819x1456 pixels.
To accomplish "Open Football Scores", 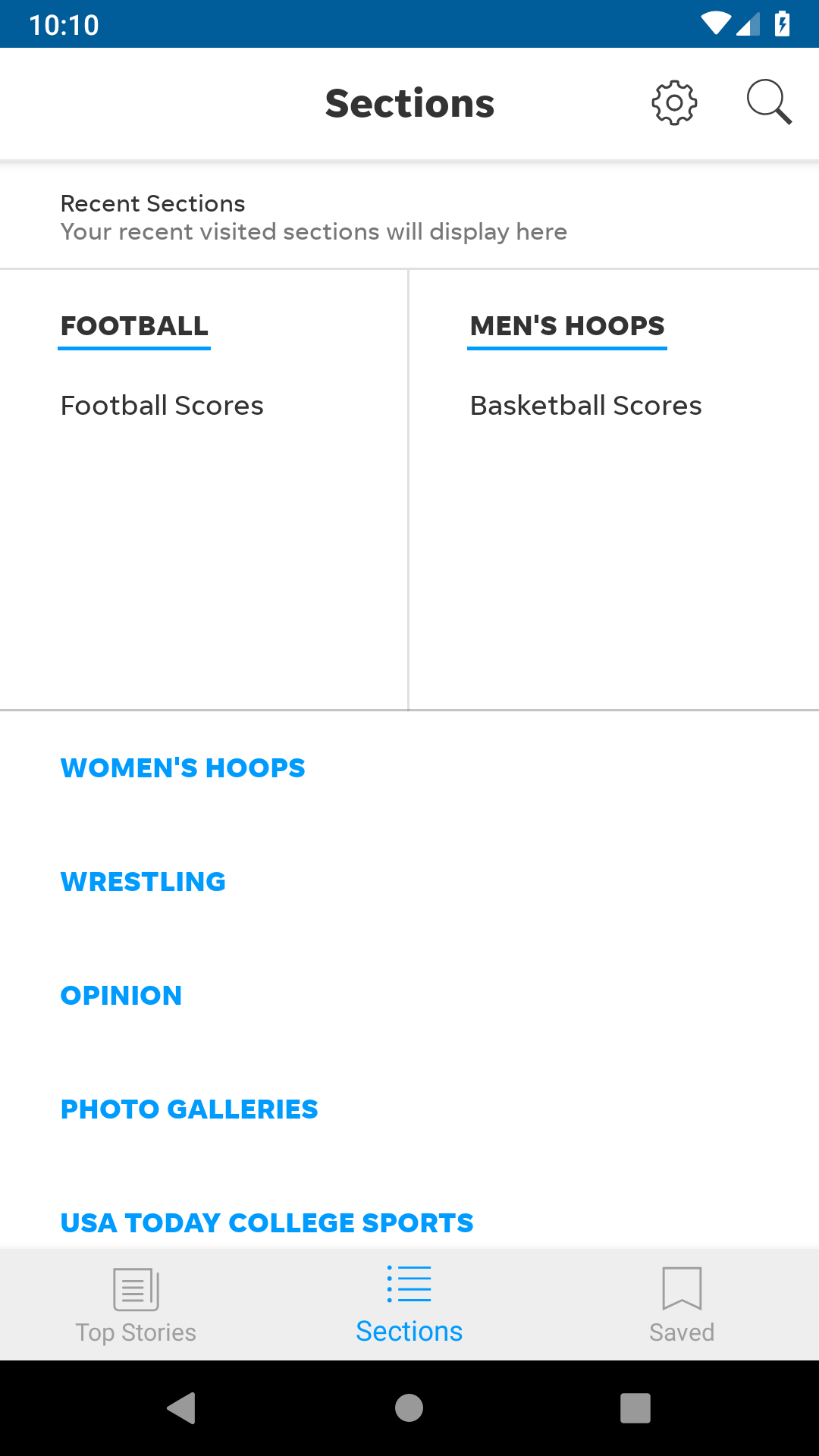I will [x=162, y=406].
